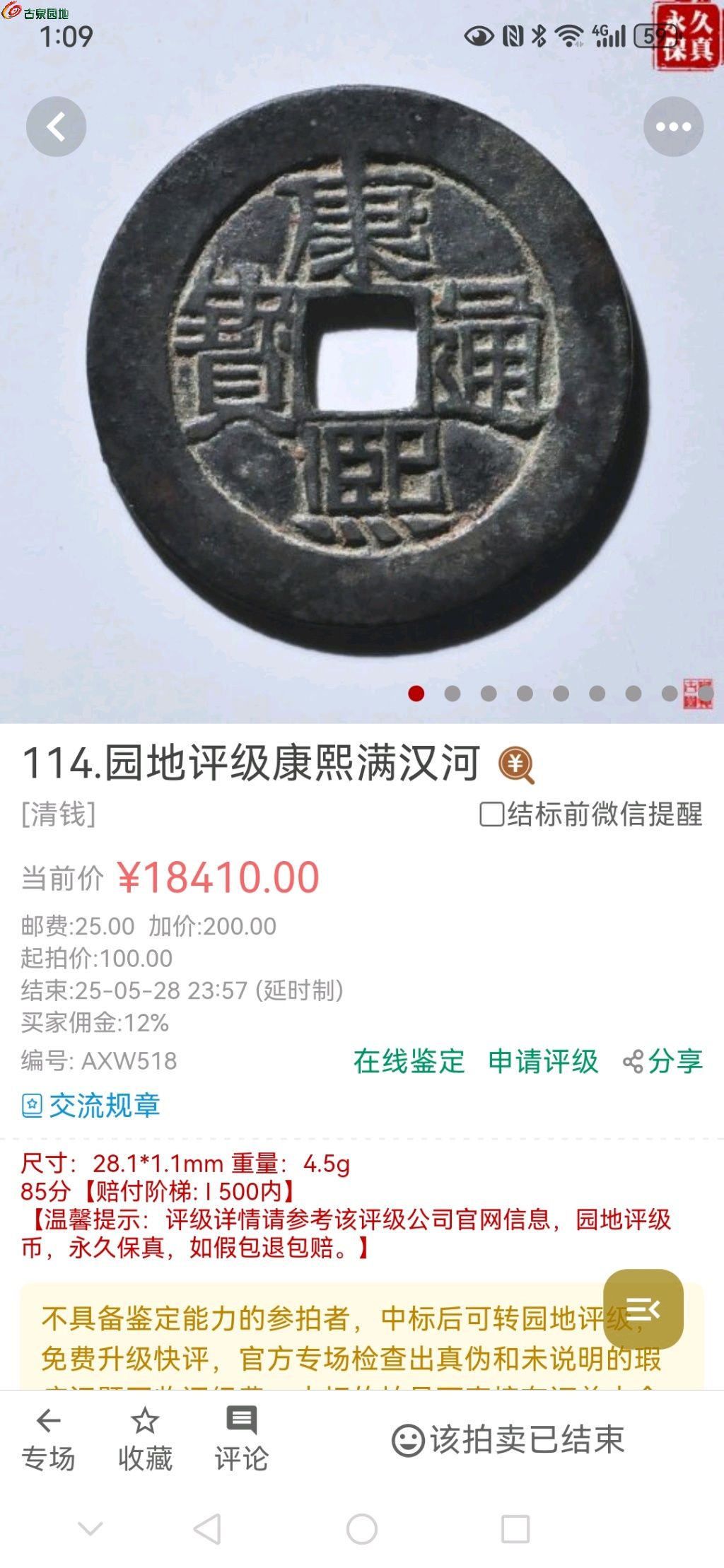Tap the system back button

[207, 1529]
